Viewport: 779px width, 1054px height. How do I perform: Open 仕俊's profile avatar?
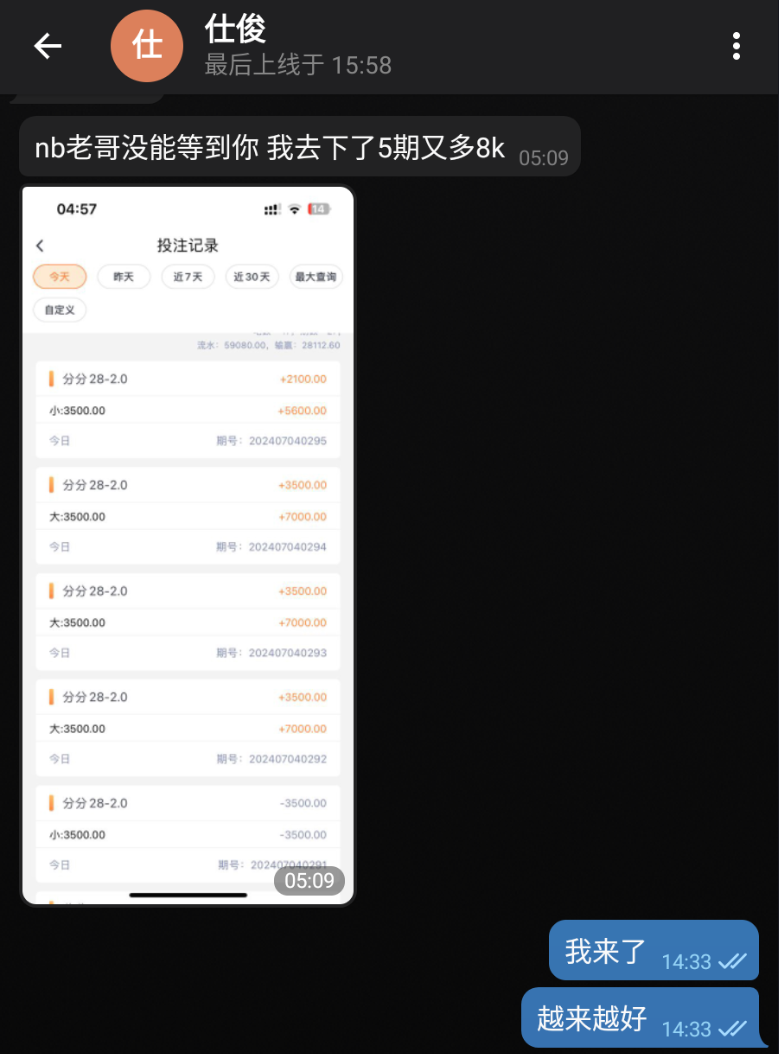click(x=147, y=46)
